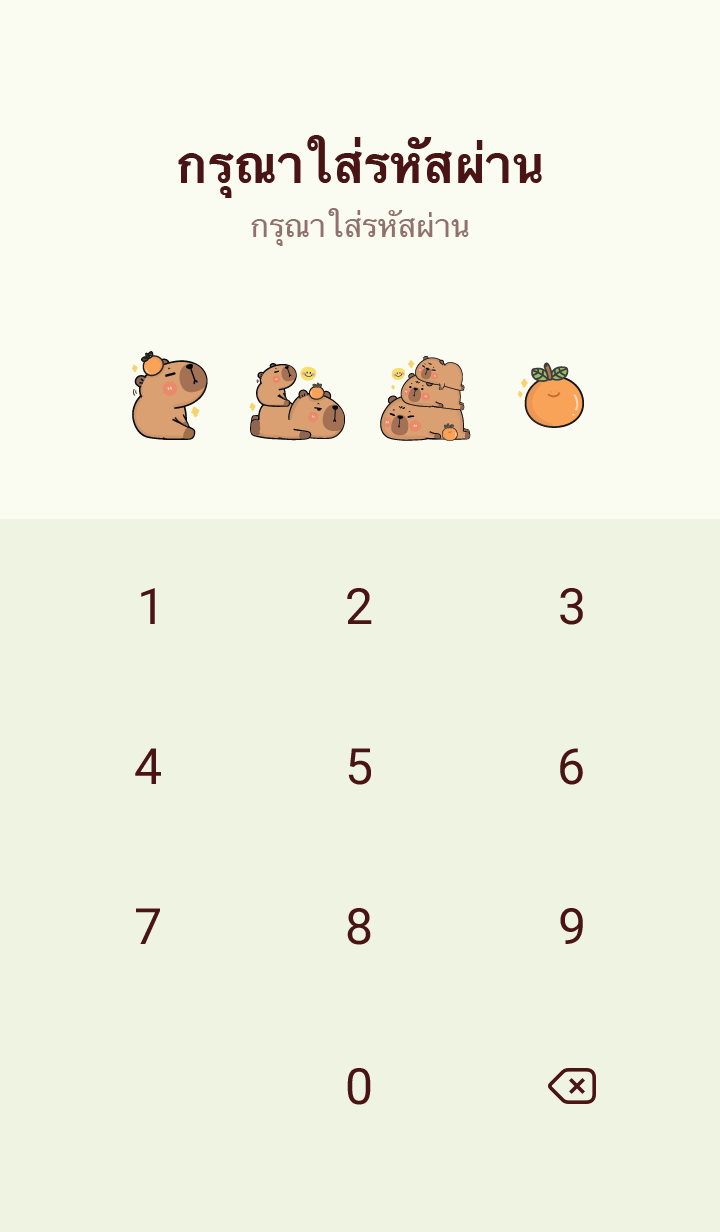Enter digit 8
Image resolution: width=720 pixels, height=1232 pixels.
(x=359, y=927)
